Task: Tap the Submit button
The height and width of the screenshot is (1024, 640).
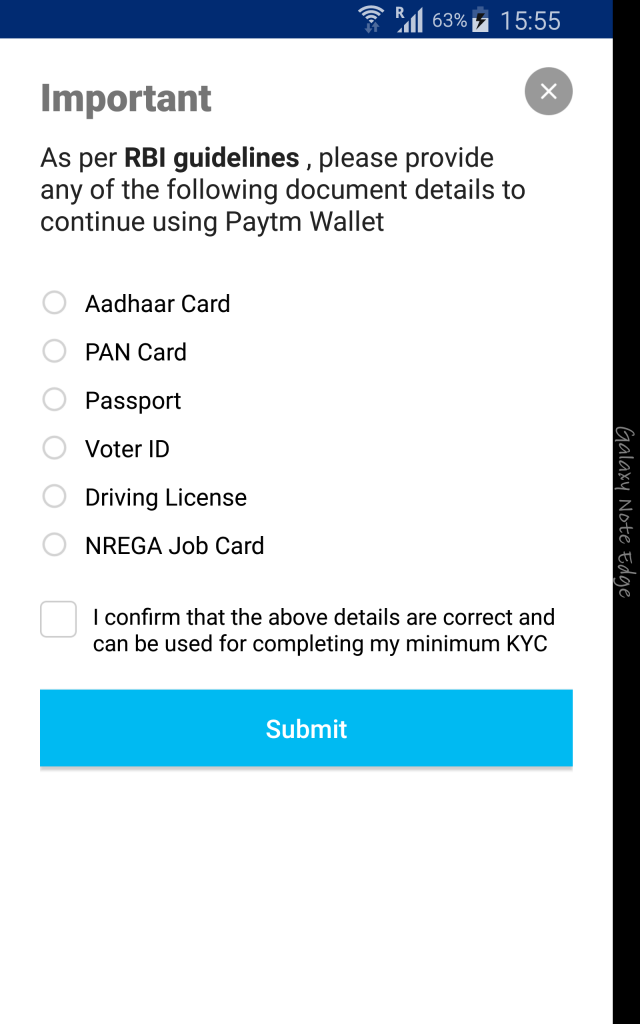Action: pyautogui.click(x=306, y=728)
